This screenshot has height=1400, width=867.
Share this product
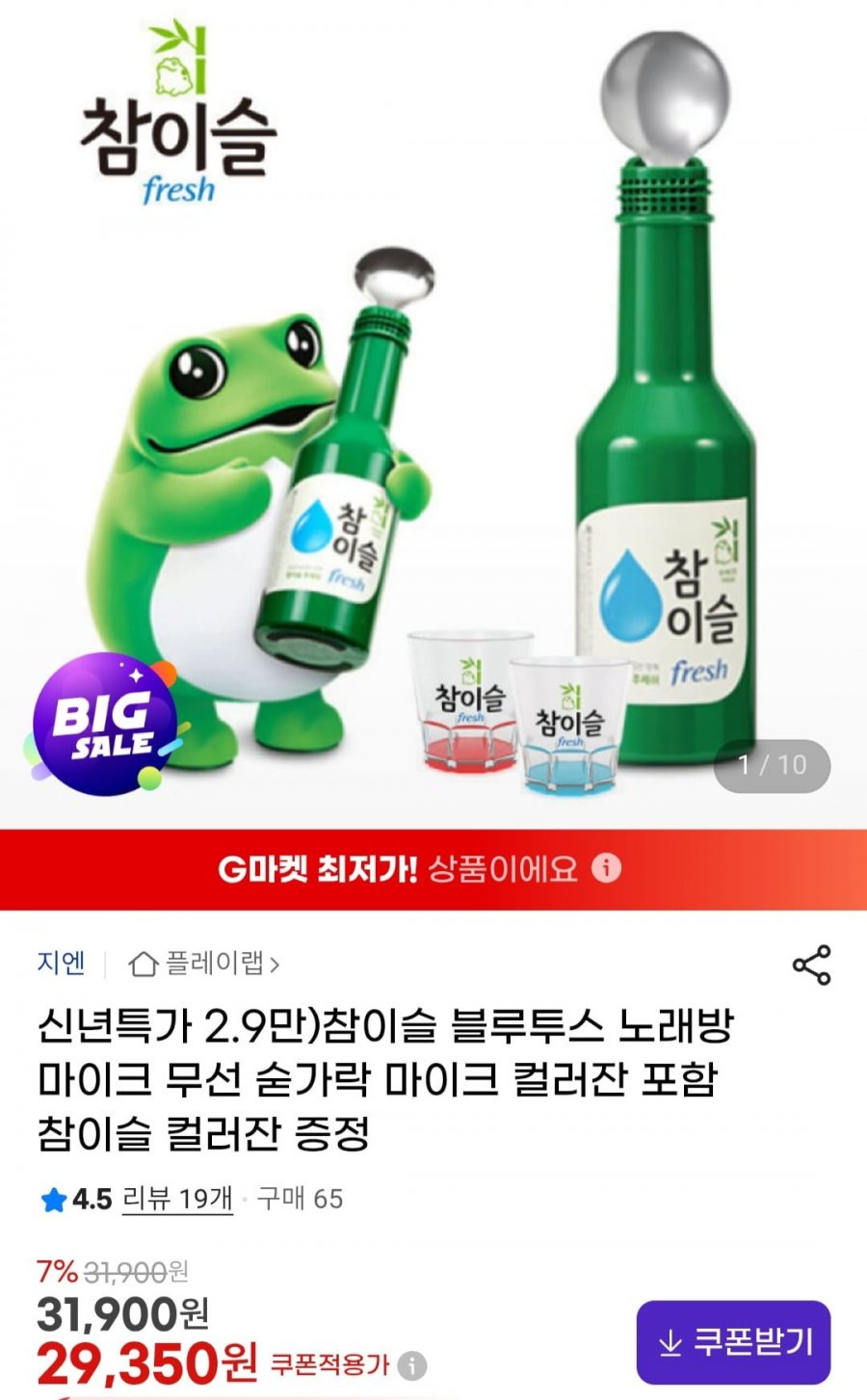(x=811, y=964)
